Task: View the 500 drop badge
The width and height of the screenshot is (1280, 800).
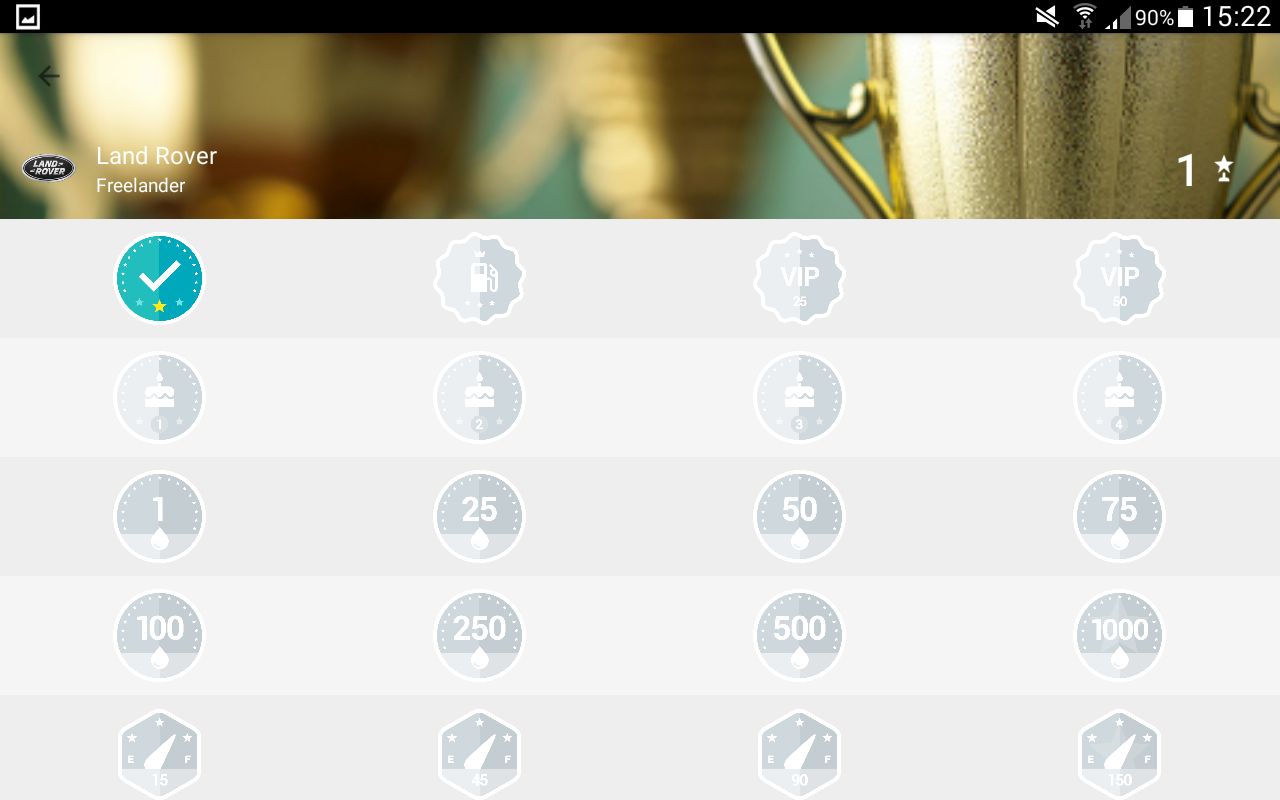Action: pyautogui.click(x=799, y=635)
